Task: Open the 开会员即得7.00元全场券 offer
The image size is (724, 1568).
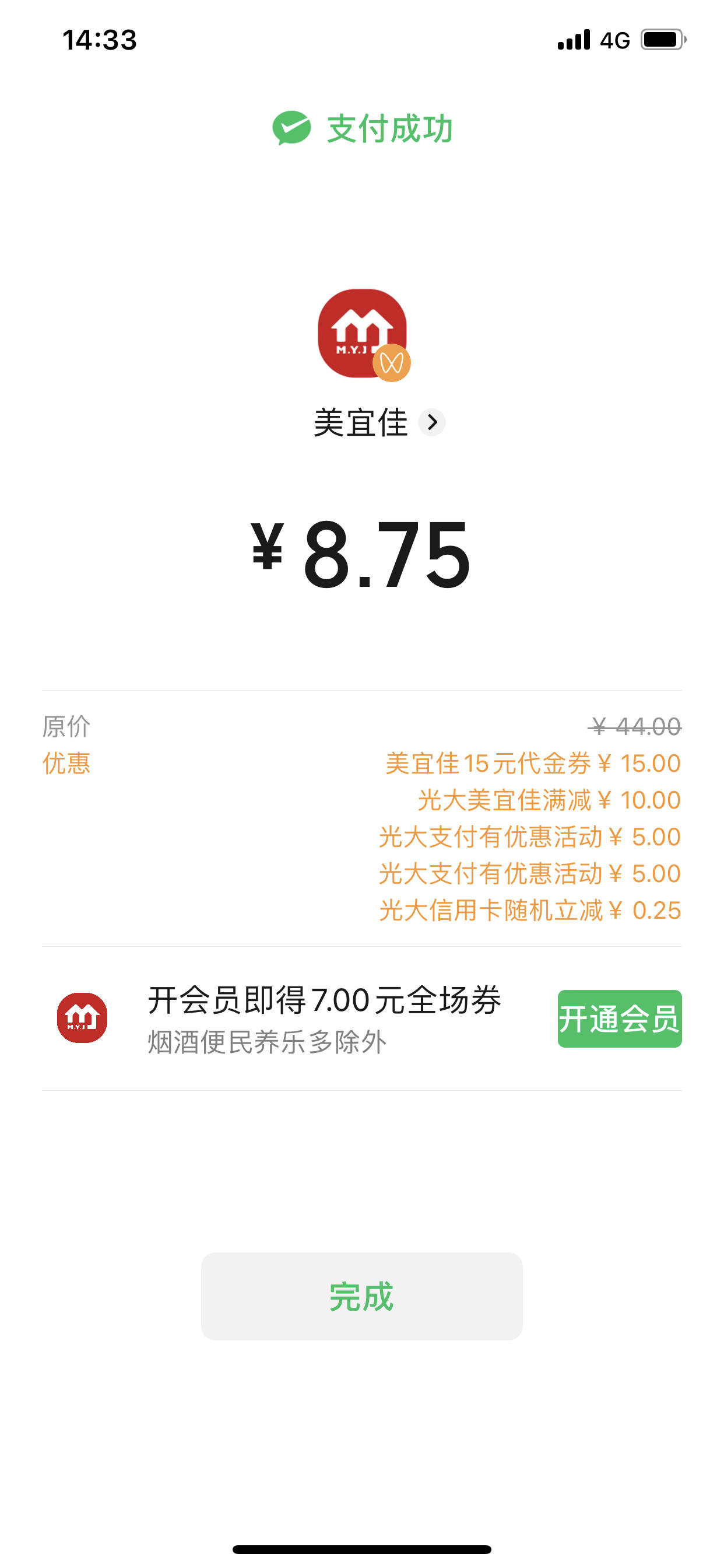Action: click(324, 1000)
